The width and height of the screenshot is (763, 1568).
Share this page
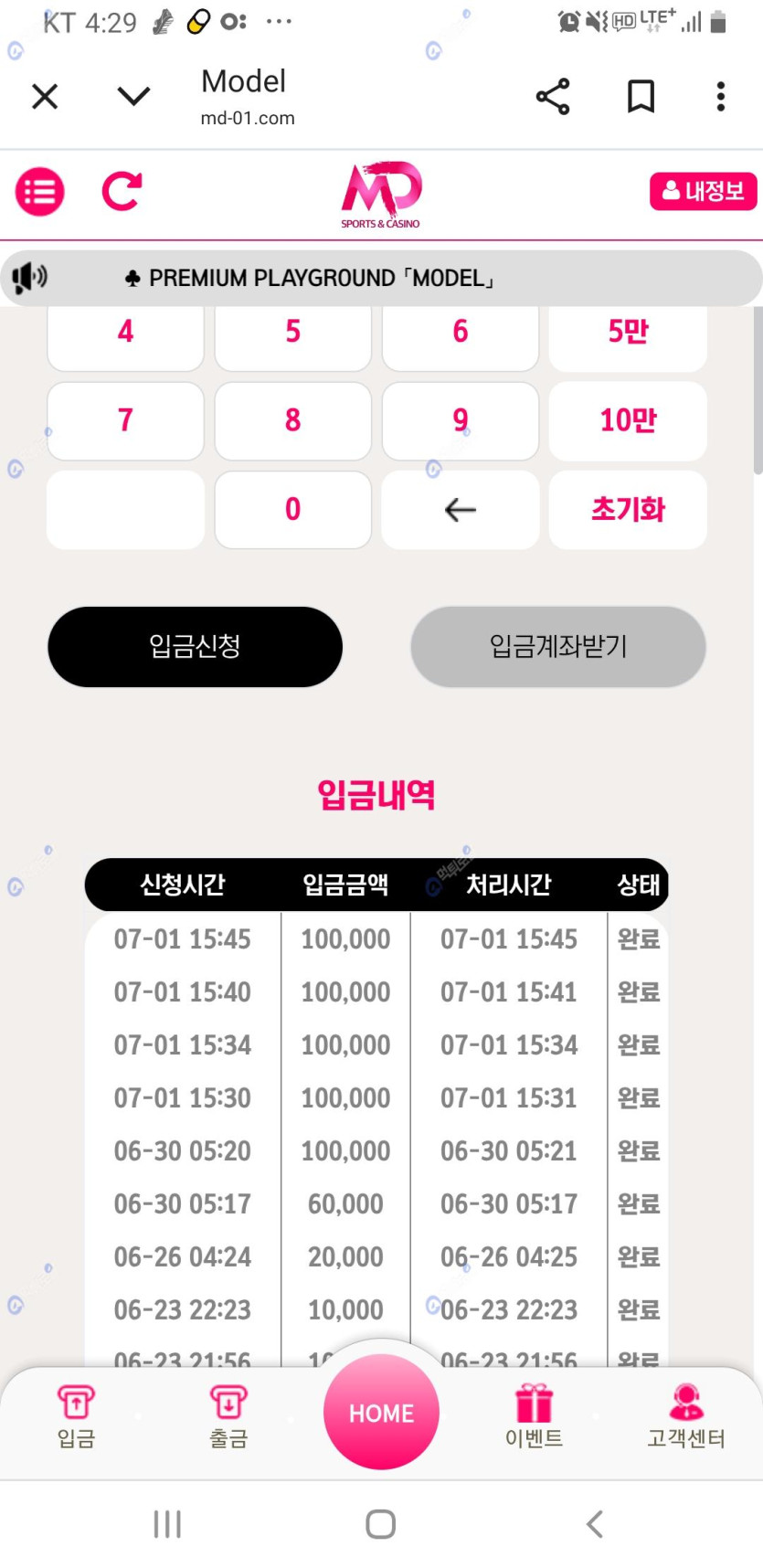click(x=552, y=96)
